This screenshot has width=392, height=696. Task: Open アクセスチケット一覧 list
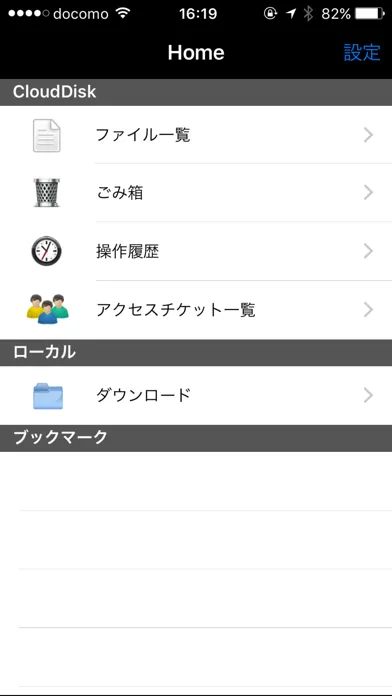pyautogui.click(x=196, y=310)
